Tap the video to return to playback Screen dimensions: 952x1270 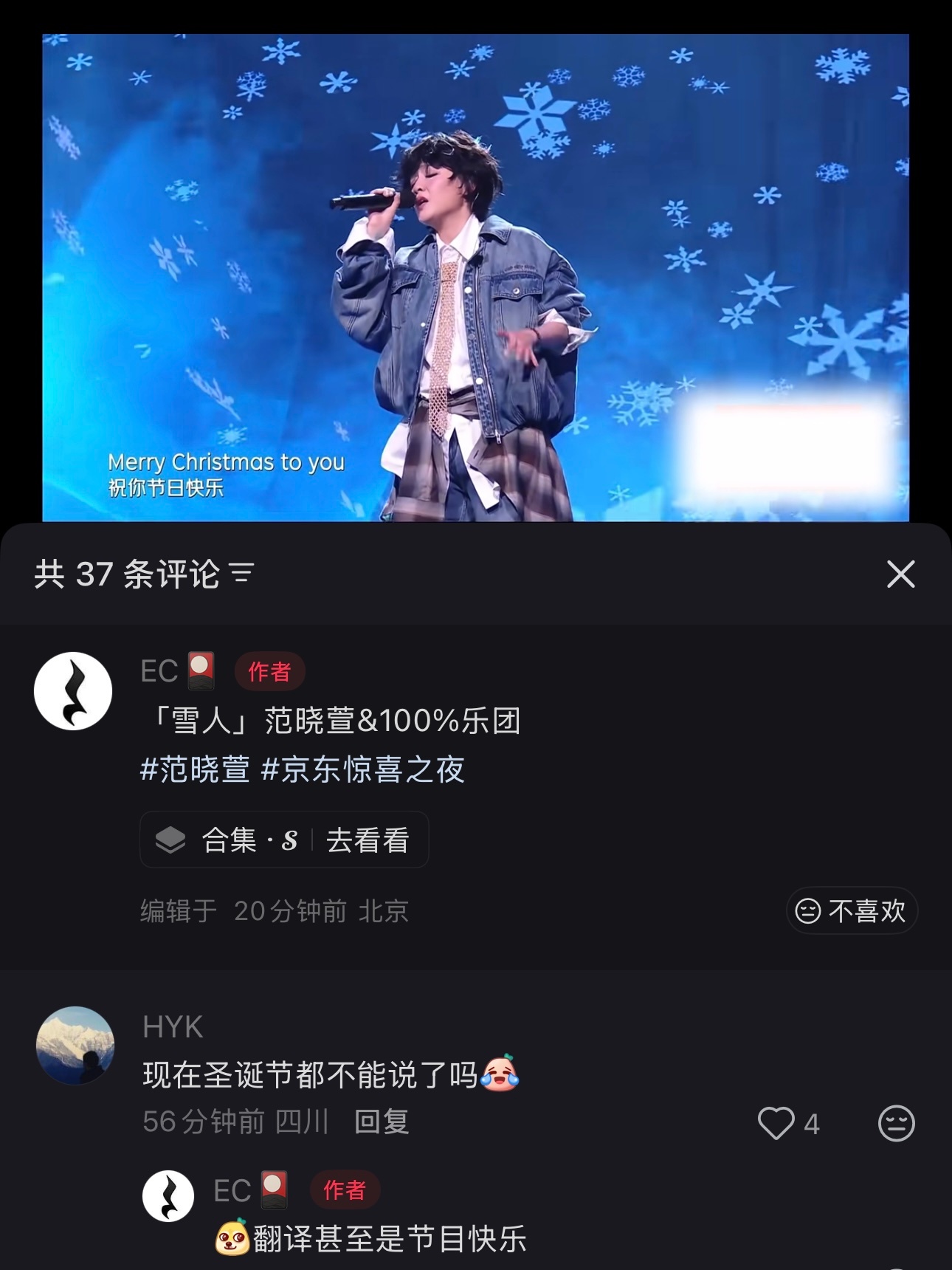[475, 277]
